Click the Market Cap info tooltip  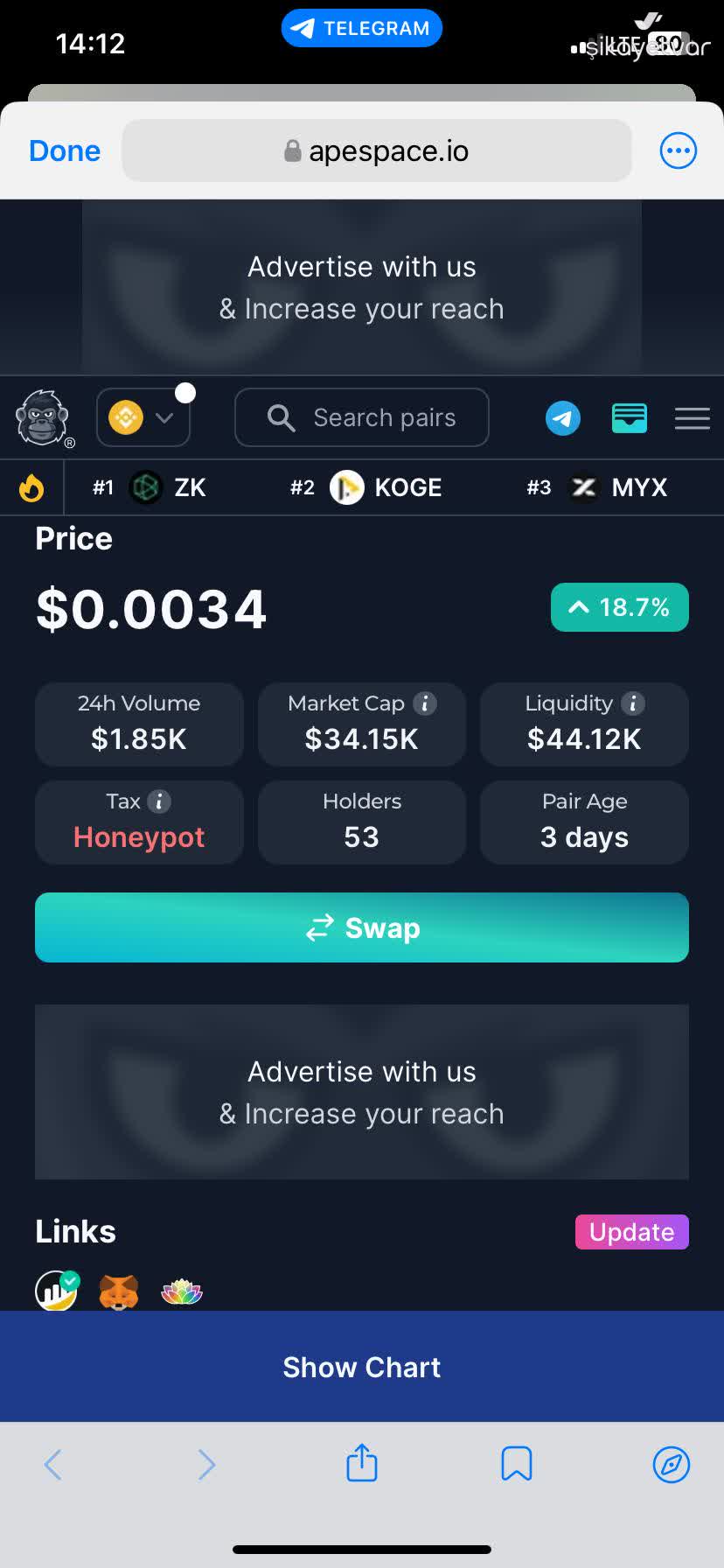[426, 701]
